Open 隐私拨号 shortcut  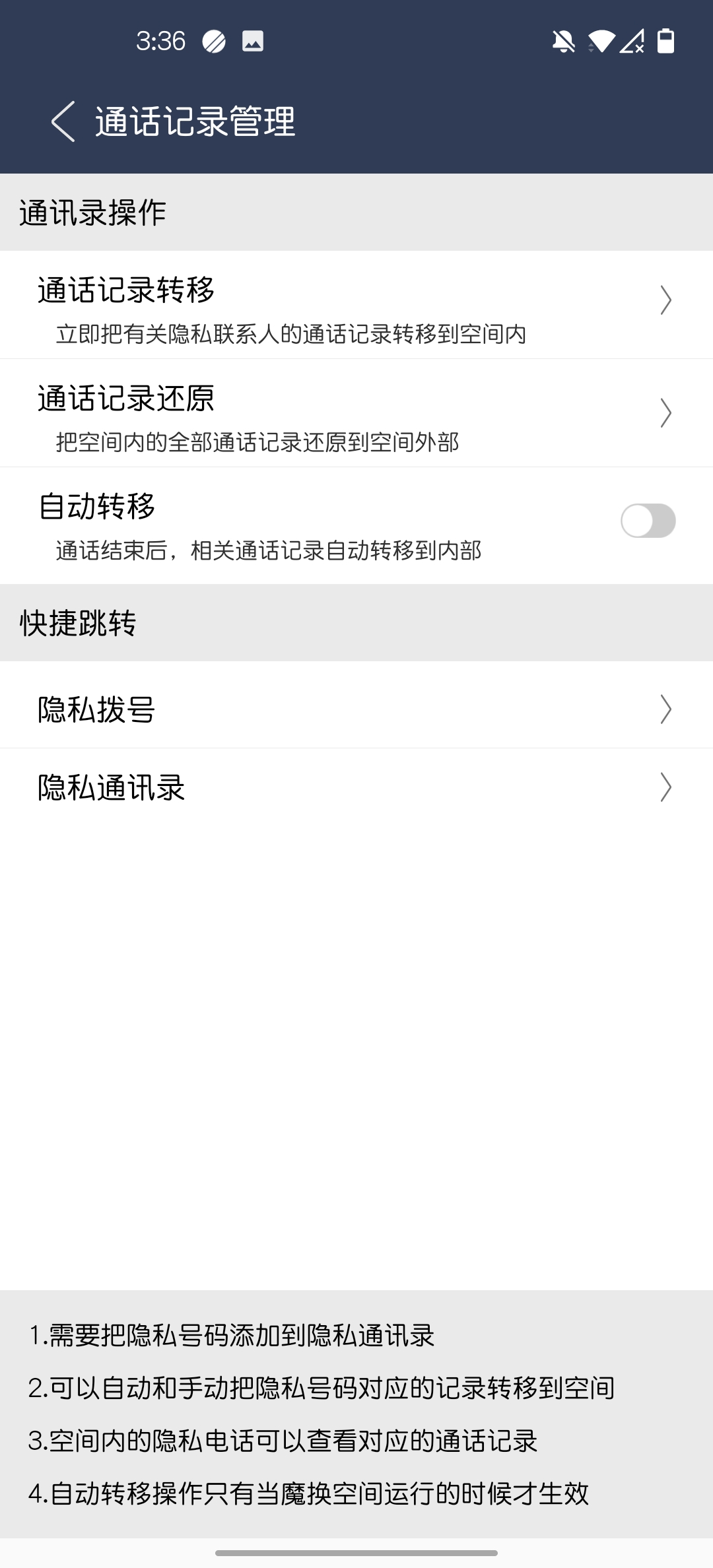[x=356, y=709]
